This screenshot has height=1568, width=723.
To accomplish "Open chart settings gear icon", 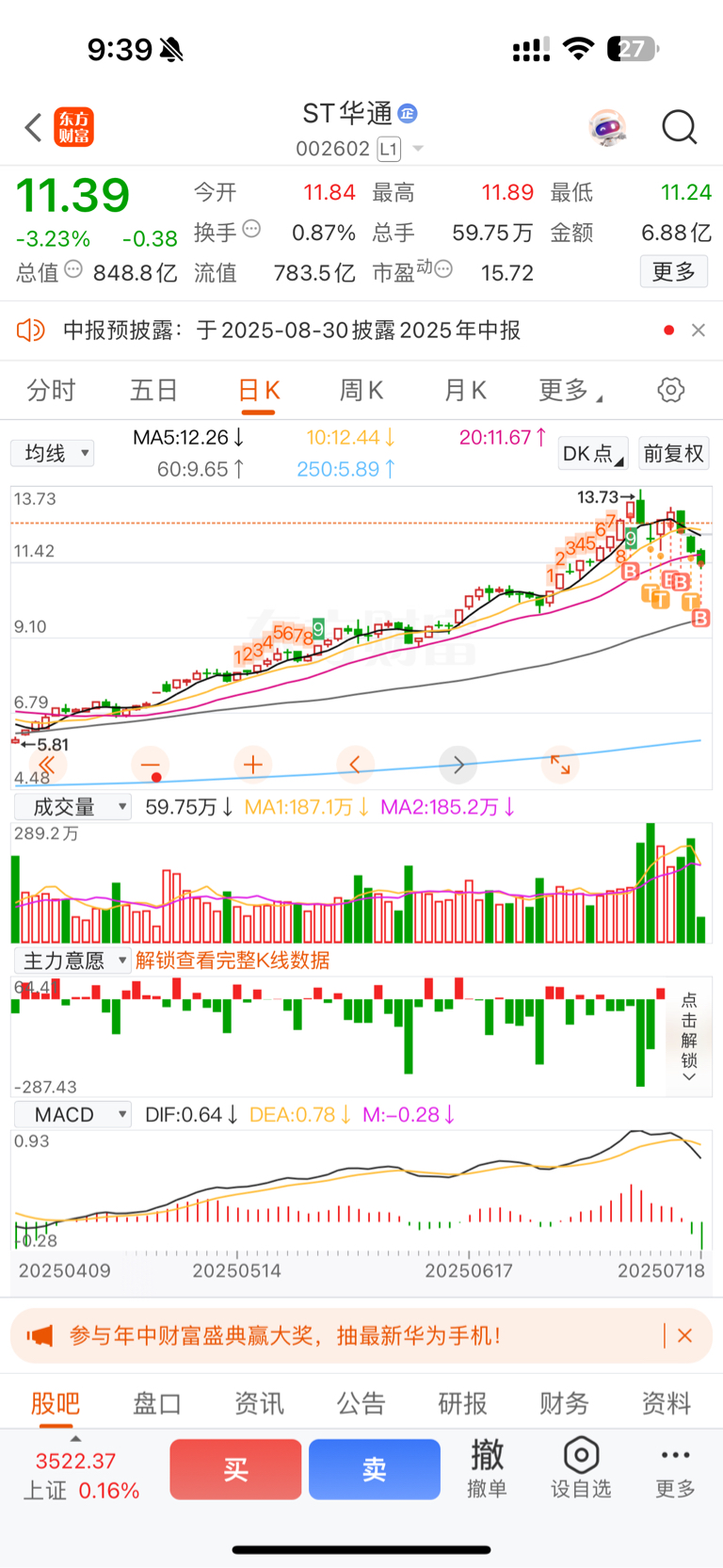I will (670, 390).
